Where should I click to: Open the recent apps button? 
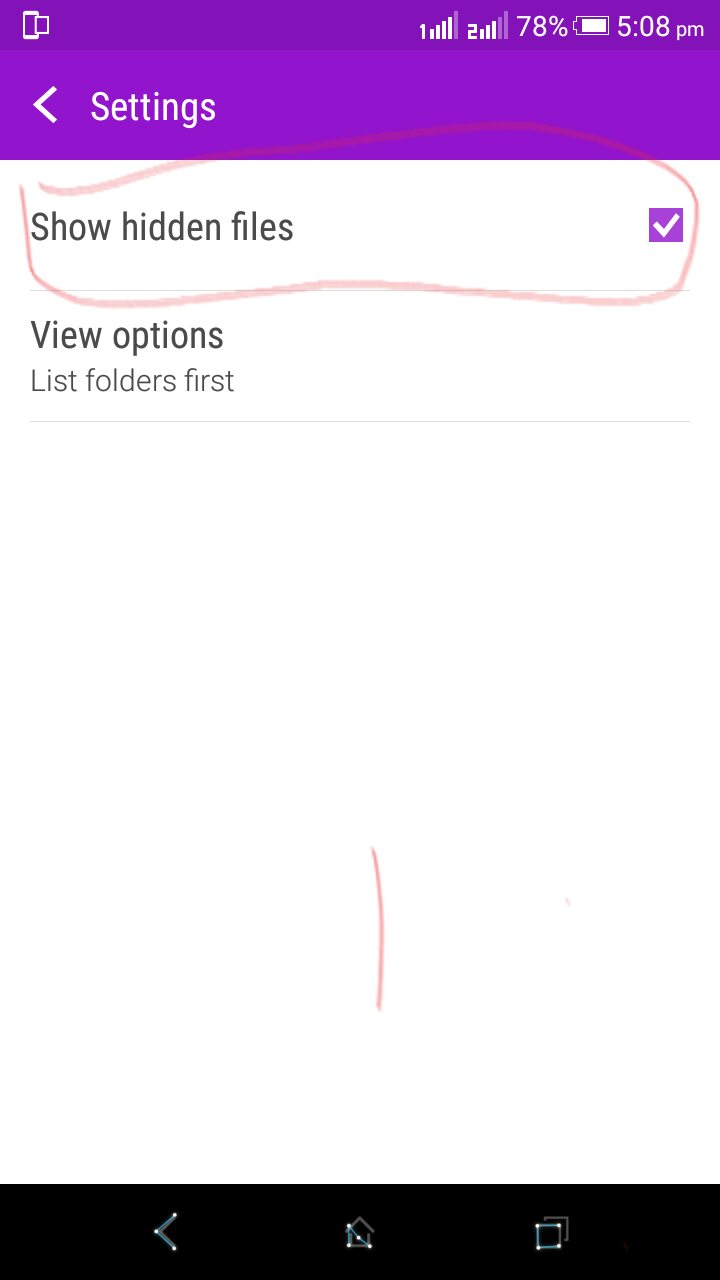point(551,1232)
